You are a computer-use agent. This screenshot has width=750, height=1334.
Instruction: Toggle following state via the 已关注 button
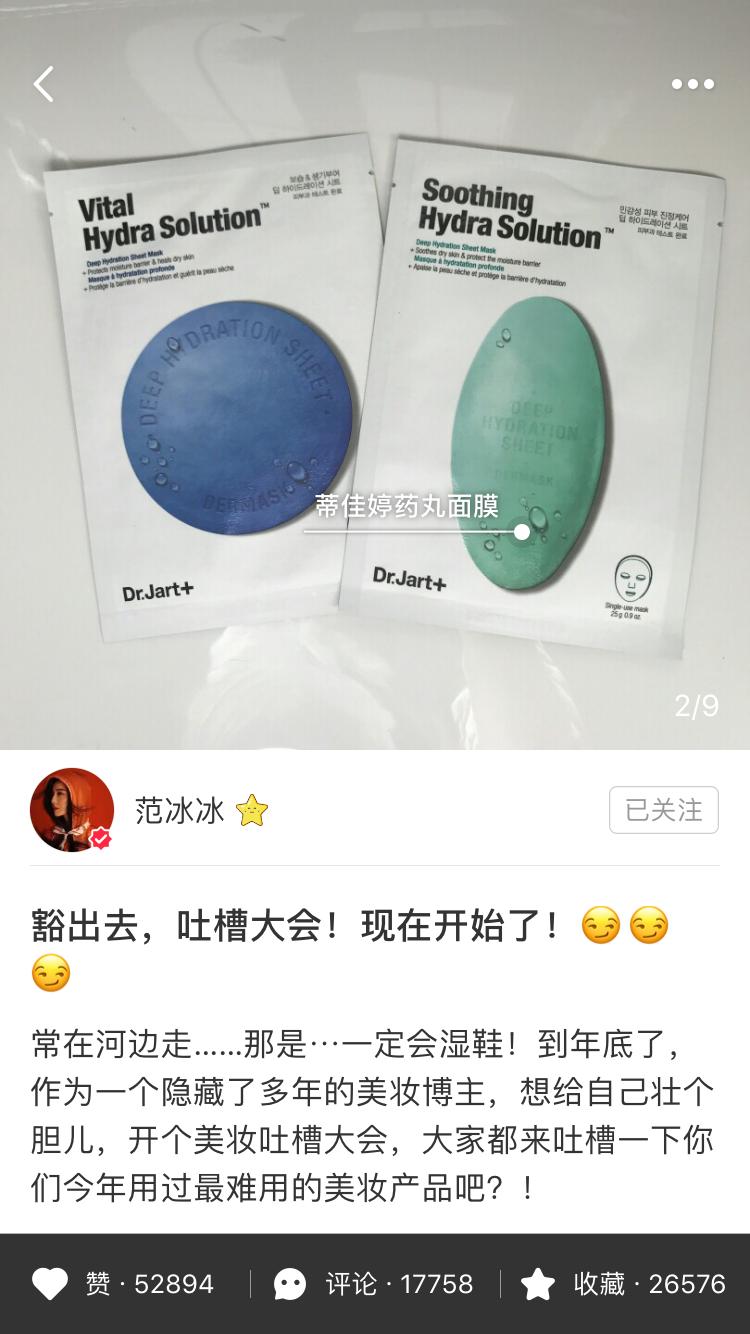(x=665, y=812)
